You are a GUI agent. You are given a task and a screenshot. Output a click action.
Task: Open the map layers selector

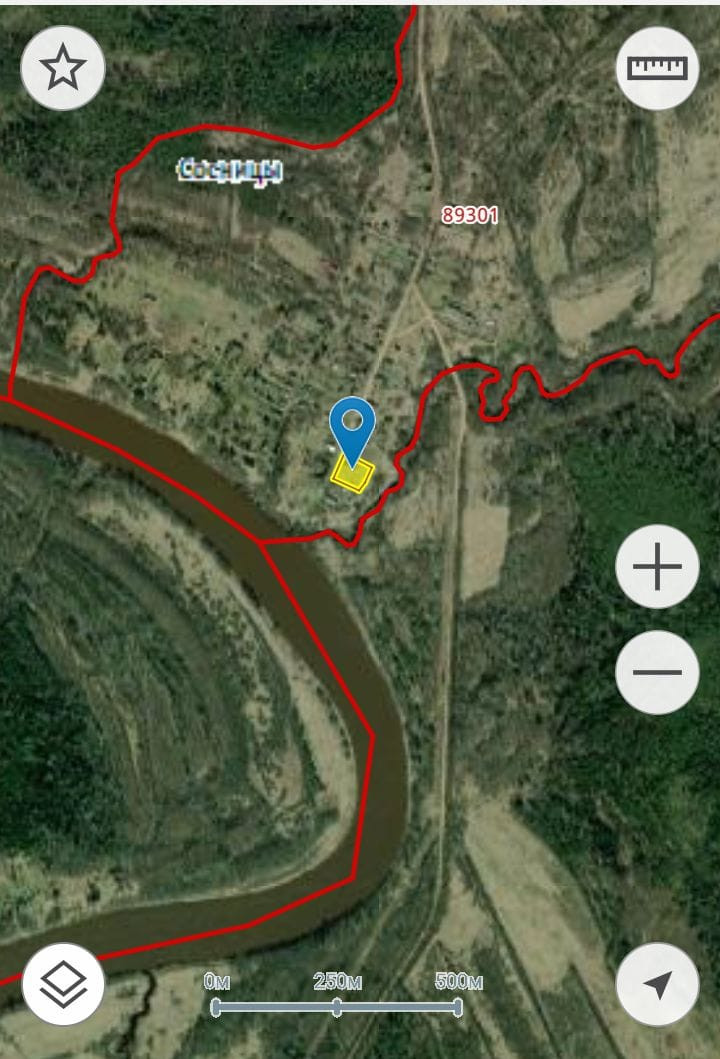click(63, 984)
